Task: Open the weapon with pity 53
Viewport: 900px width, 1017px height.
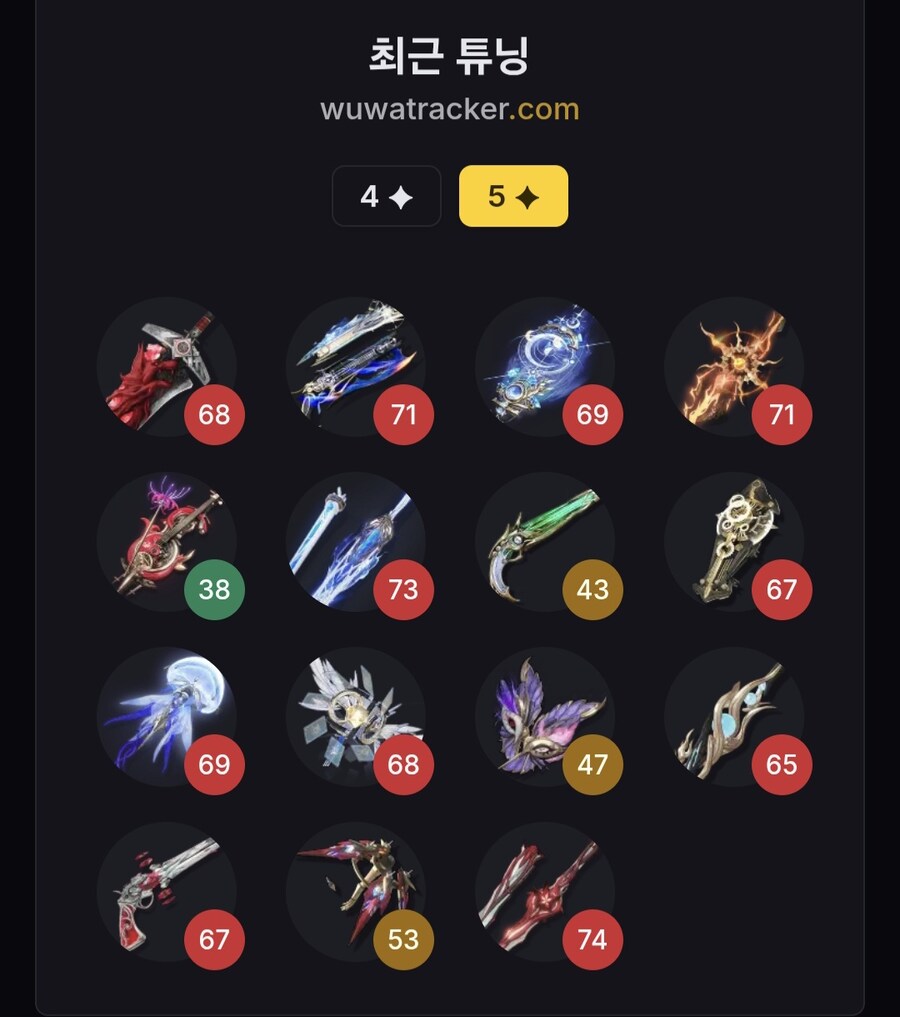Action: pyautogui.click(x=355, y=893)
